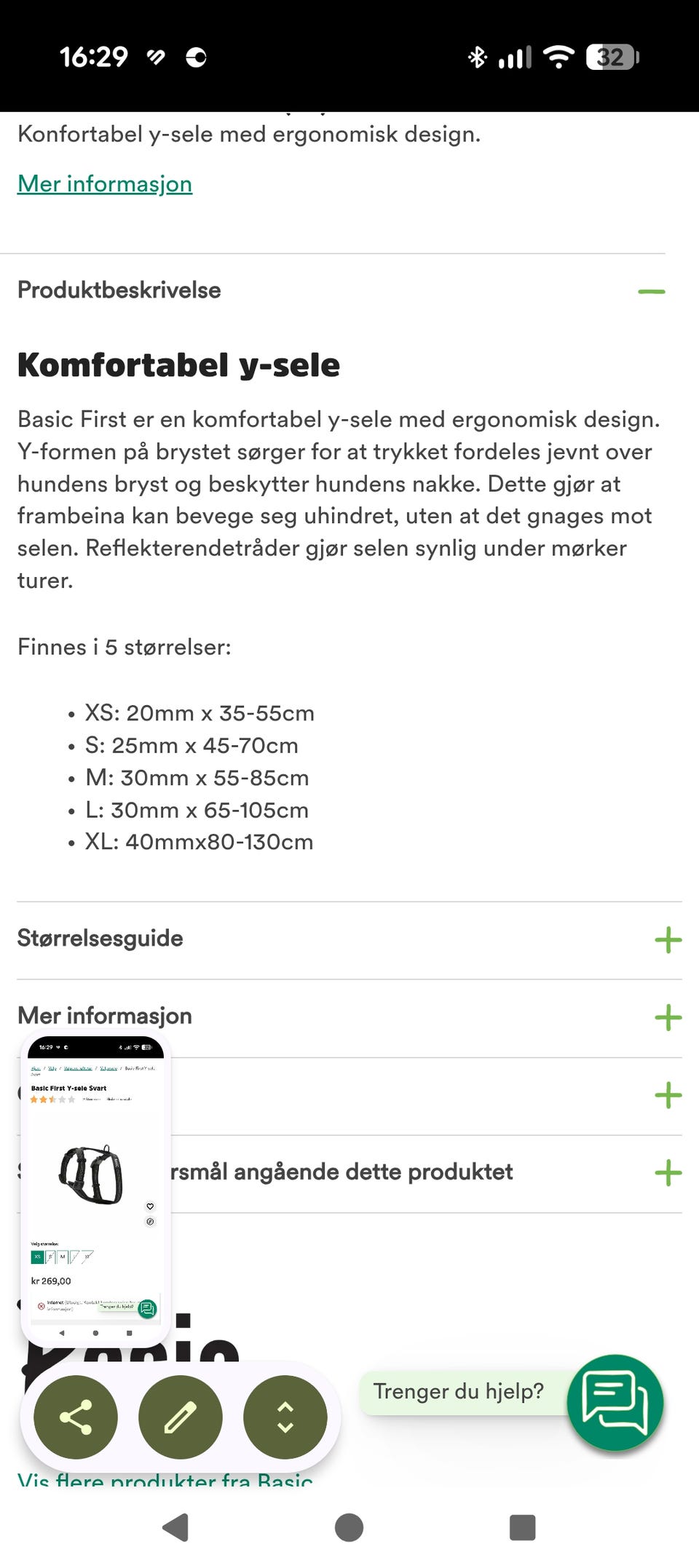Open sharing options with the share icon
Viewport: 699px width, 1568px height.
click(x=75, y=1417)
